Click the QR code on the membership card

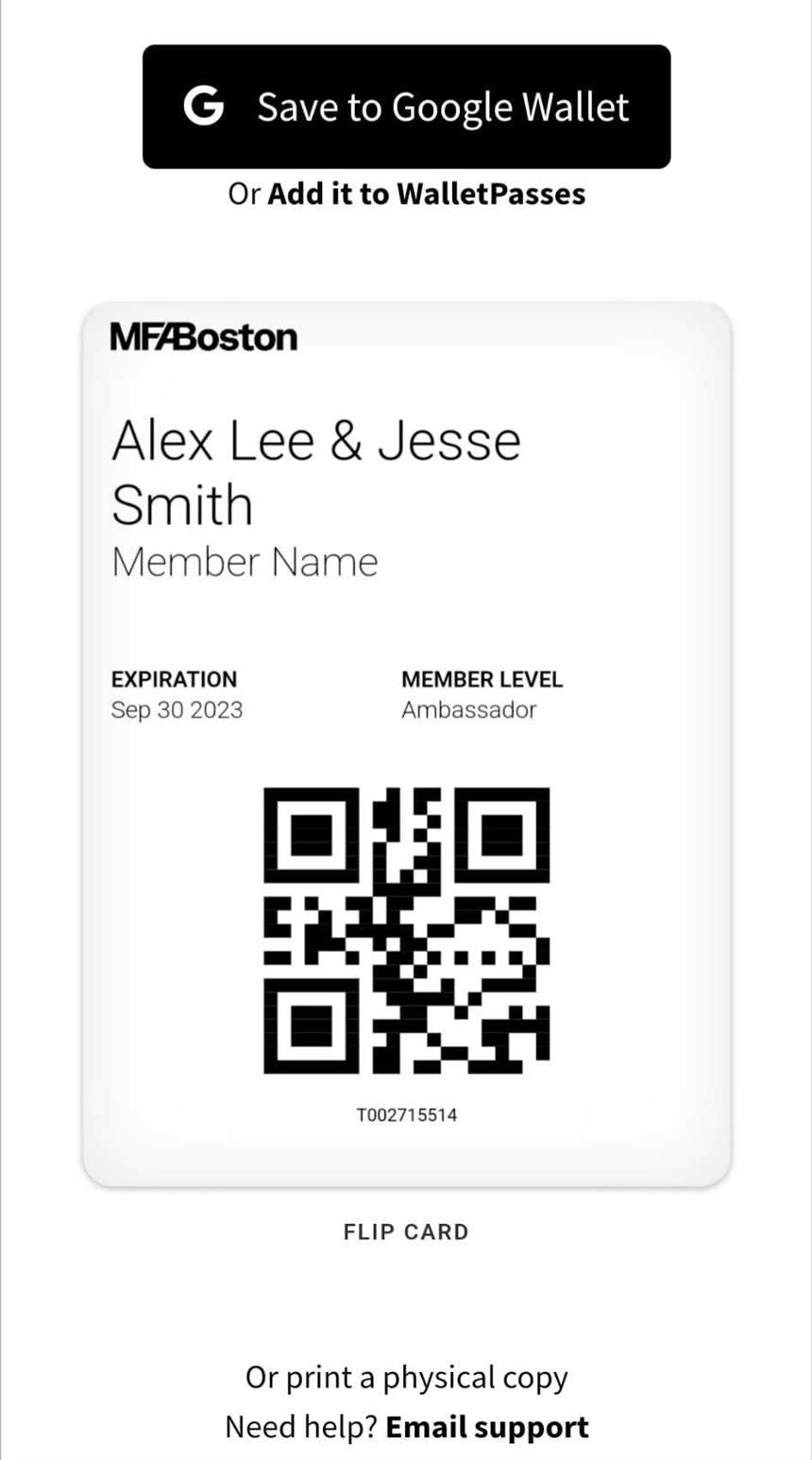tap(406, 930)
